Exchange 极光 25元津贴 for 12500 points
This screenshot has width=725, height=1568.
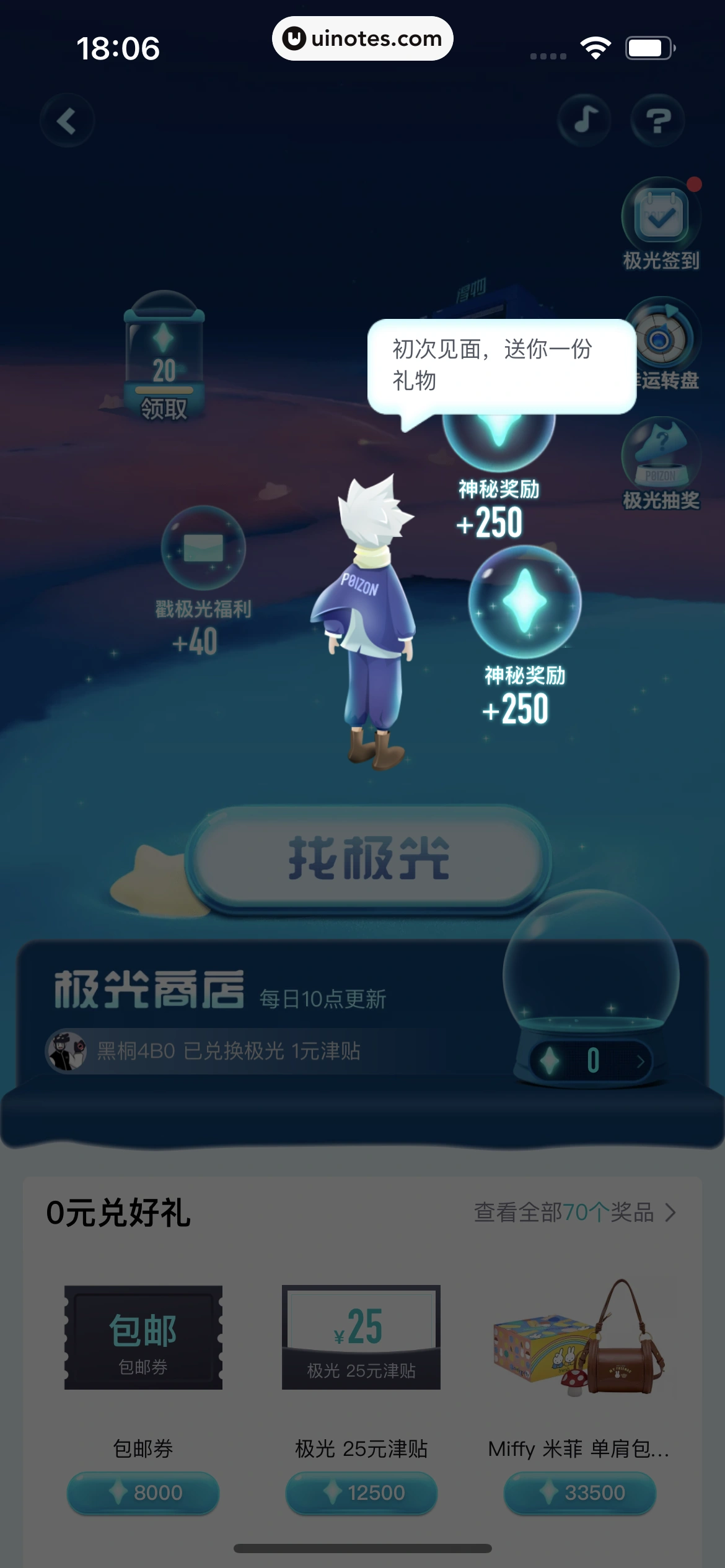[x=361, y=1492]
